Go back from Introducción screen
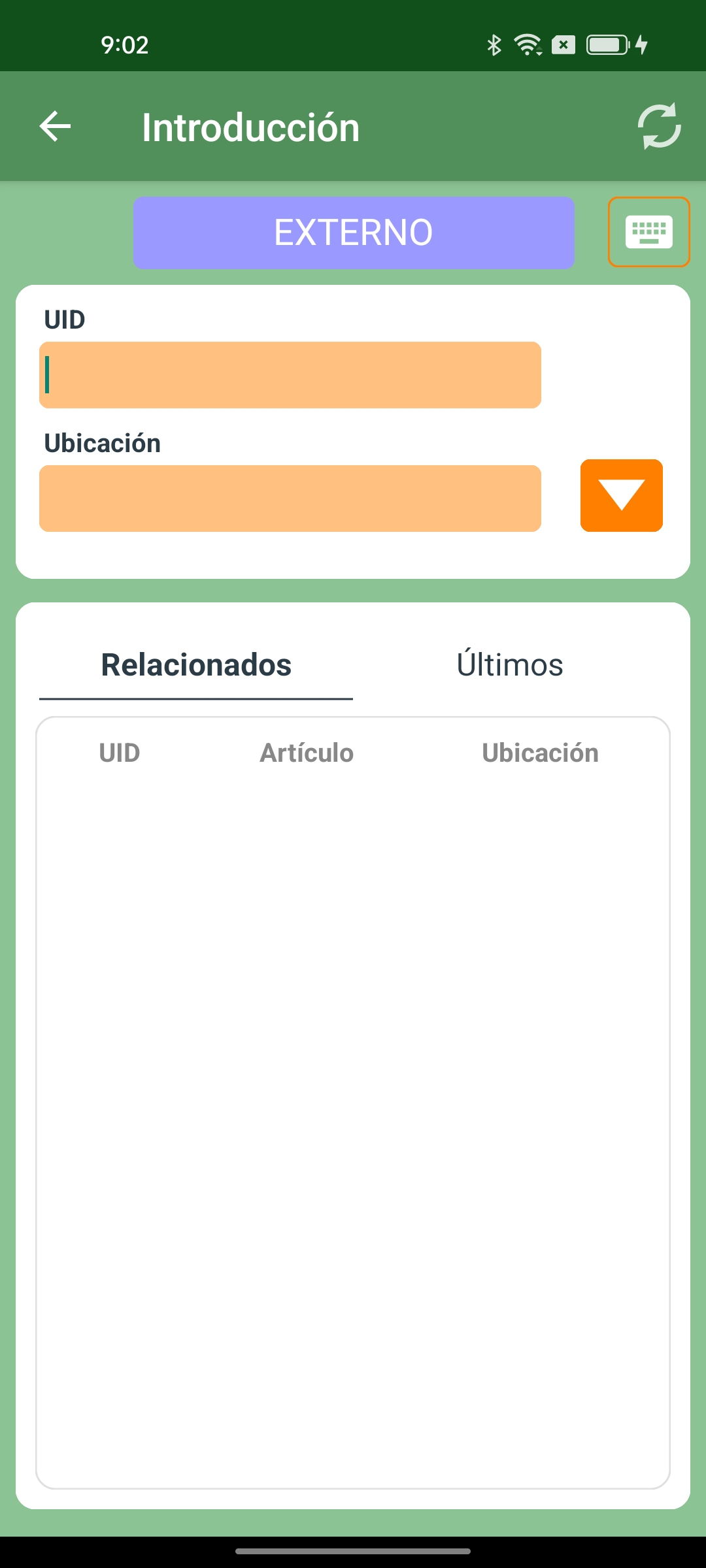 coord(56,126)
